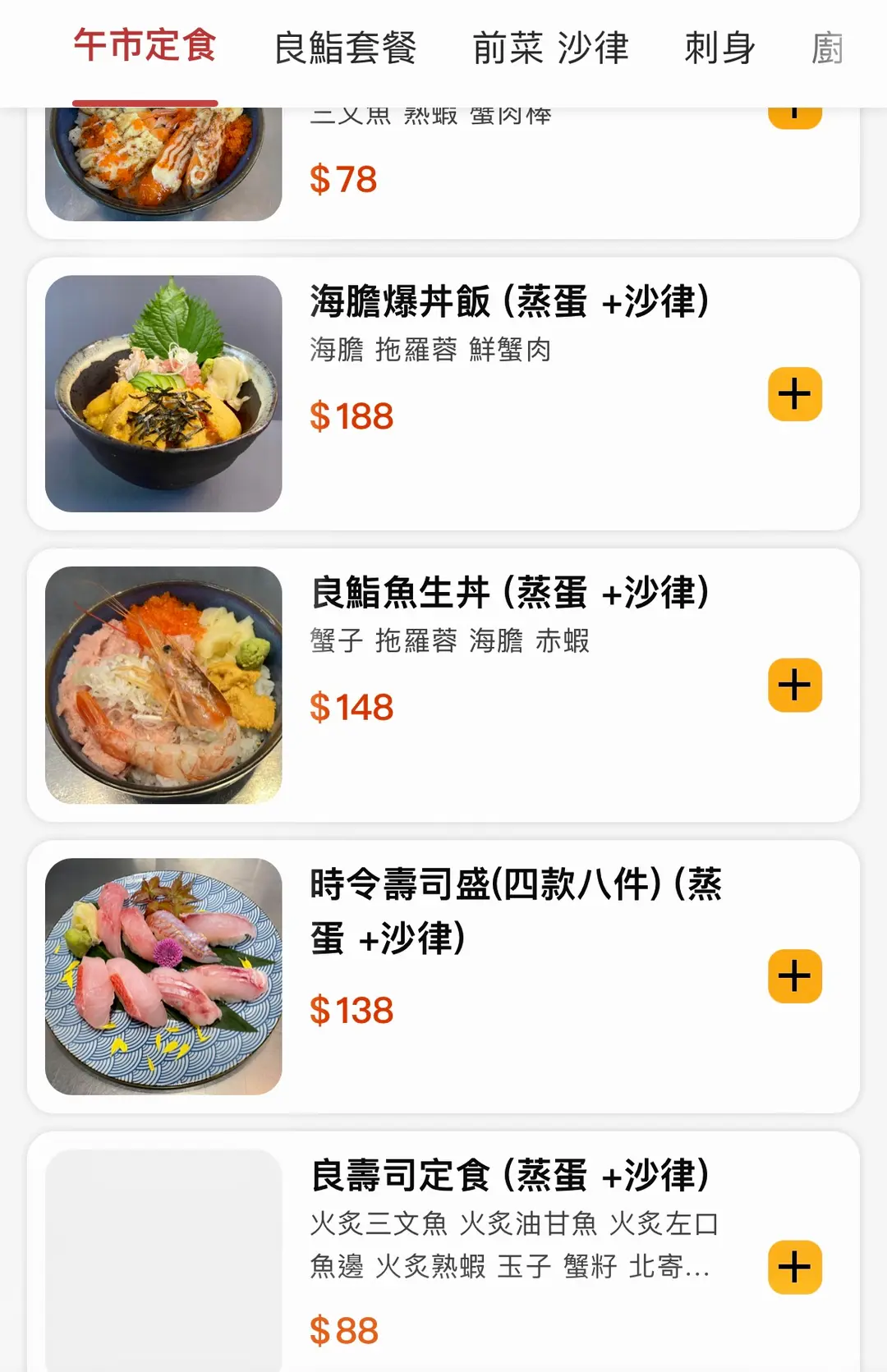
Task: Open the 前菜 沙律 tab
Action: 550,48
